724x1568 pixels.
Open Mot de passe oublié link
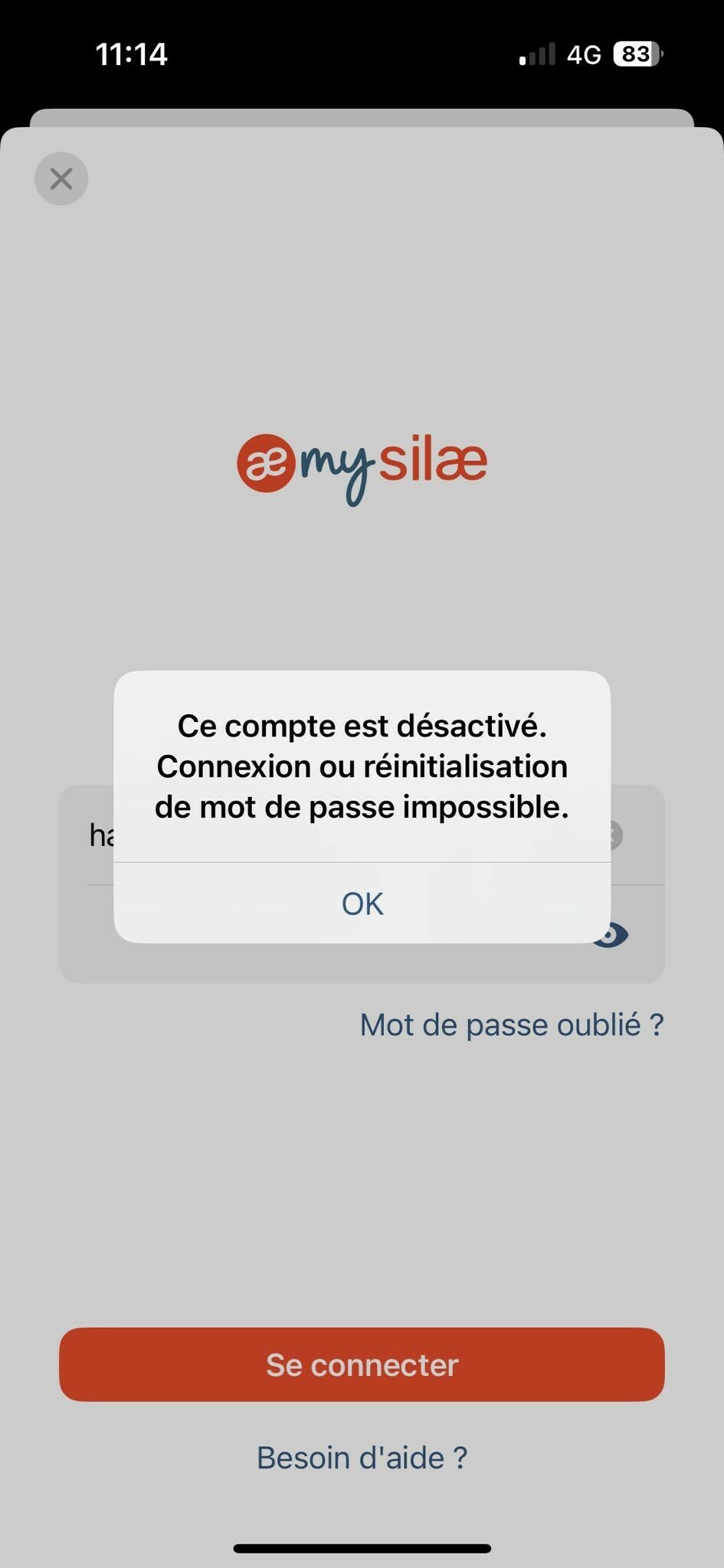512,1024
